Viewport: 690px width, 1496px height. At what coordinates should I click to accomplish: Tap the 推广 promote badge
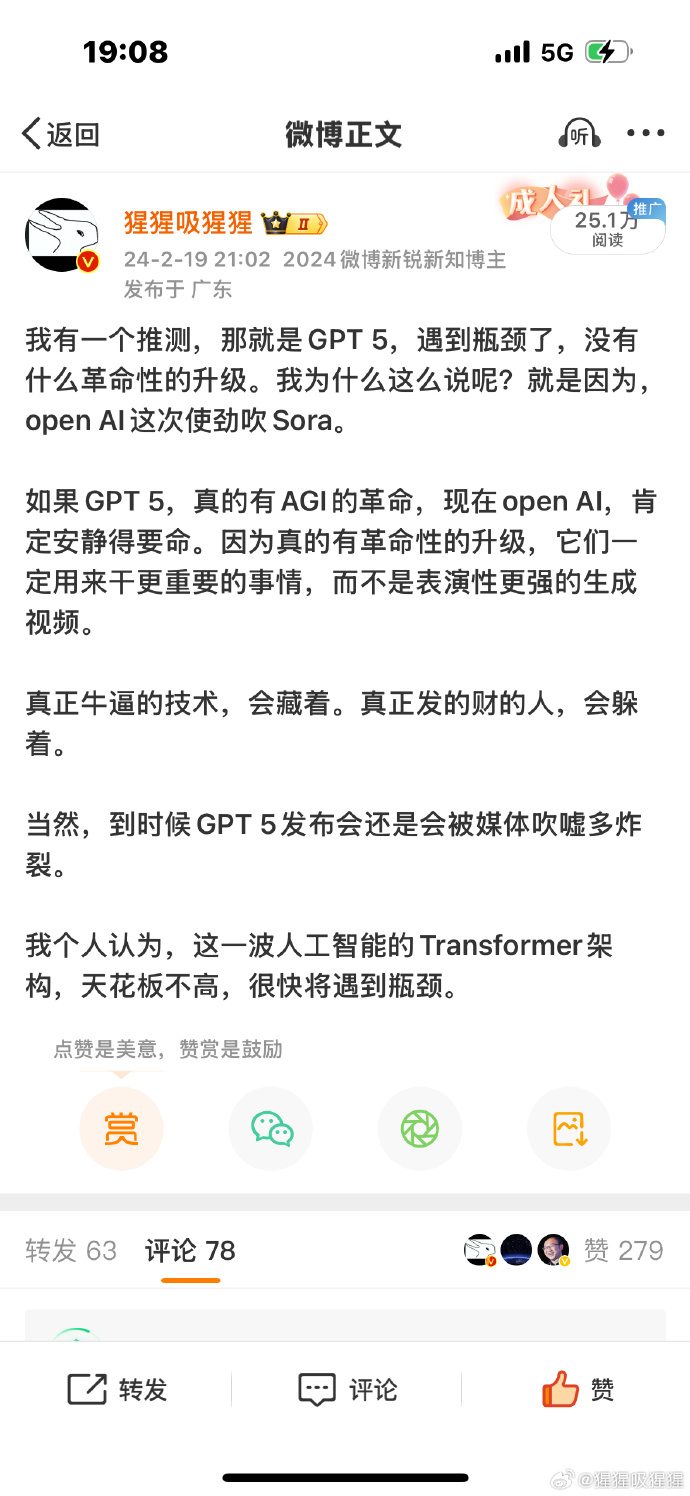pyautogui.click(x=647, y=208)
